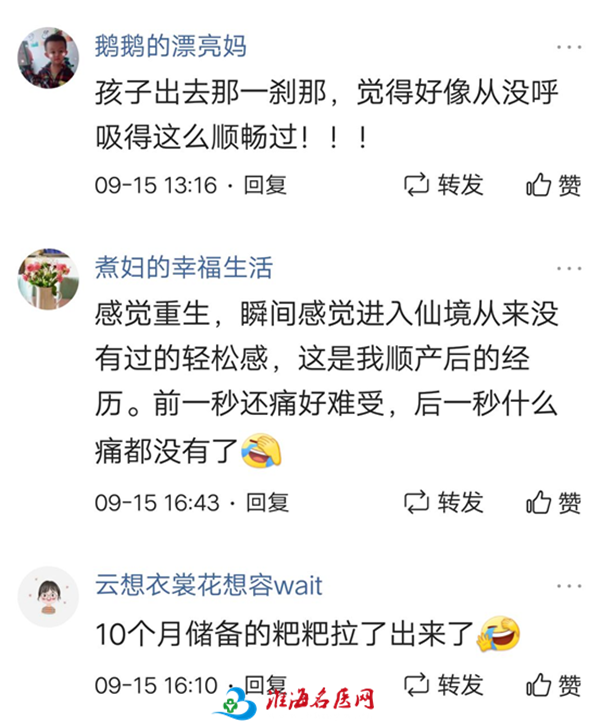The image size is (600, 722).
Task: Reply to 煮妇的幸福生活's comment
Action: 267,502
